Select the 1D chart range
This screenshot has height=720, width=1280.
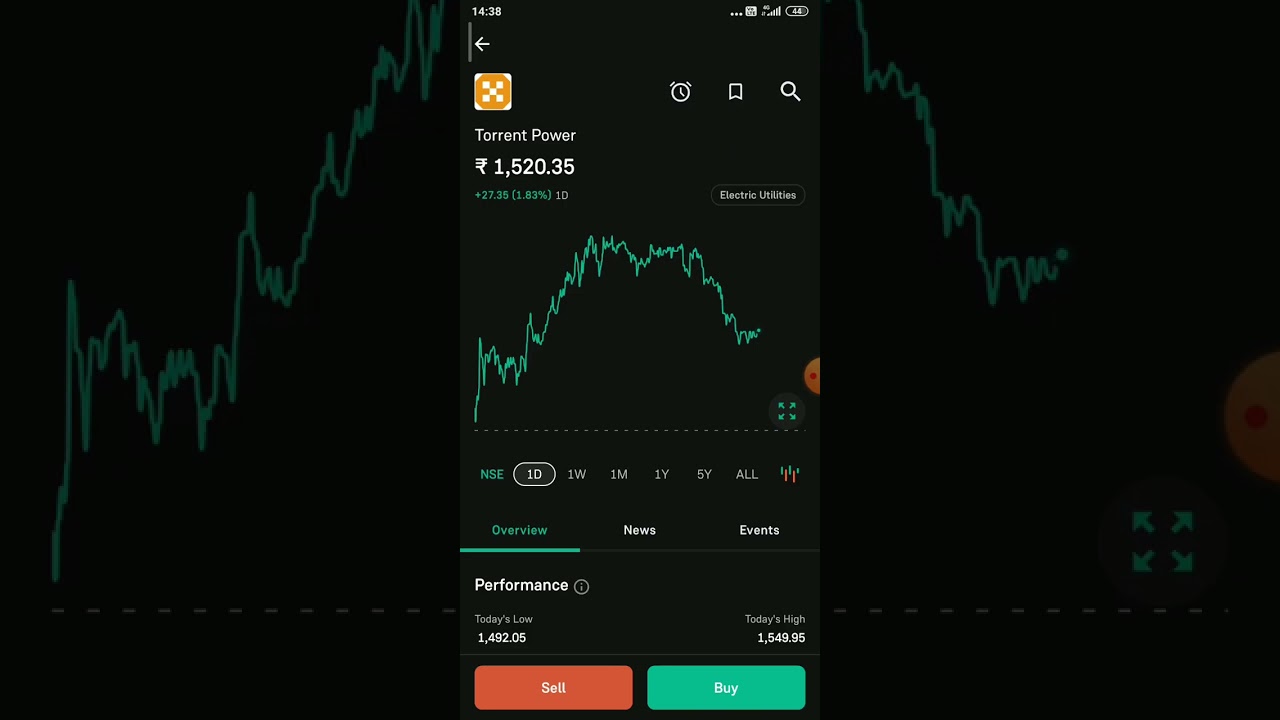click(534, 474)
